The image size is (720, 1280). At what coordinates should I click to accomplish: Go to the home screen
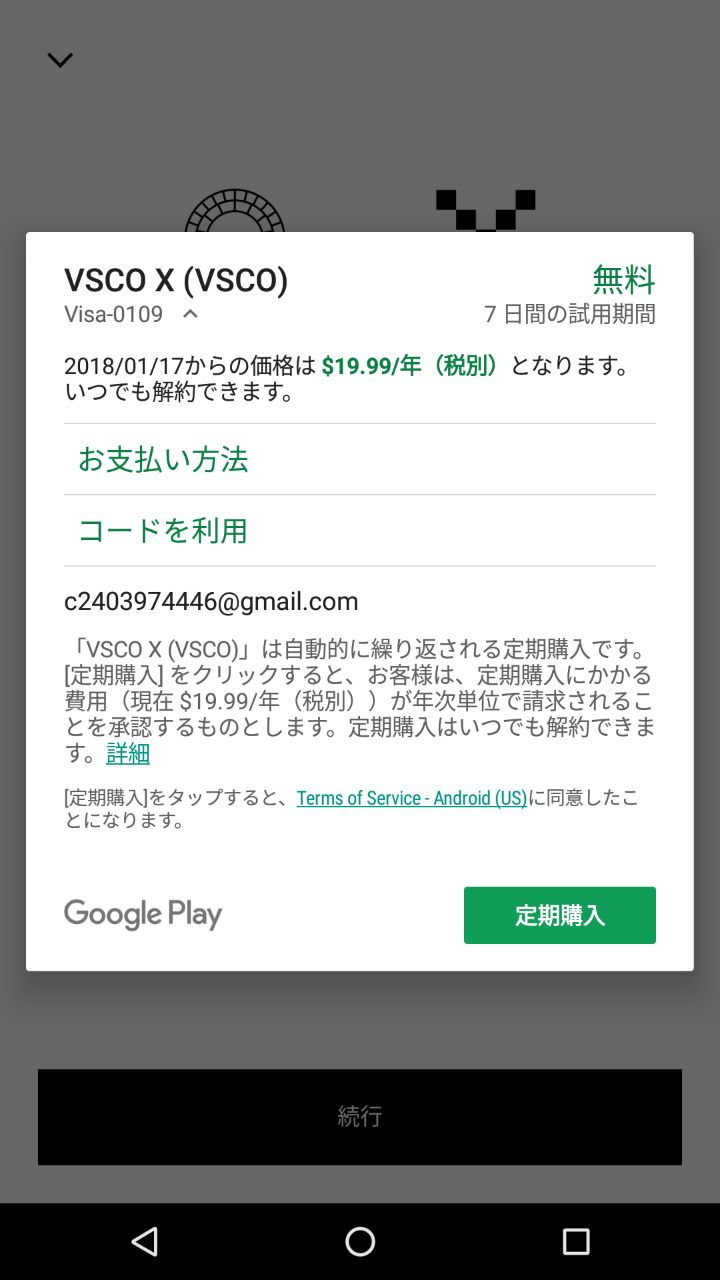(360, 1242)
